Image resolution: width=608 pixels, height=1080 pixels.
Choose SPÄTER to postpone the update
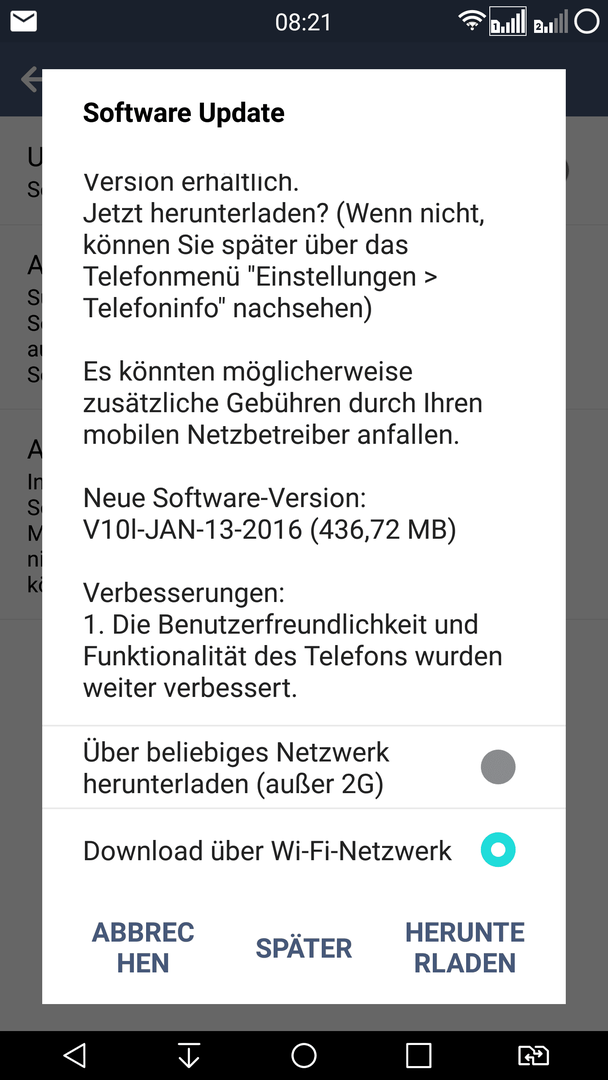coord(304,948)
